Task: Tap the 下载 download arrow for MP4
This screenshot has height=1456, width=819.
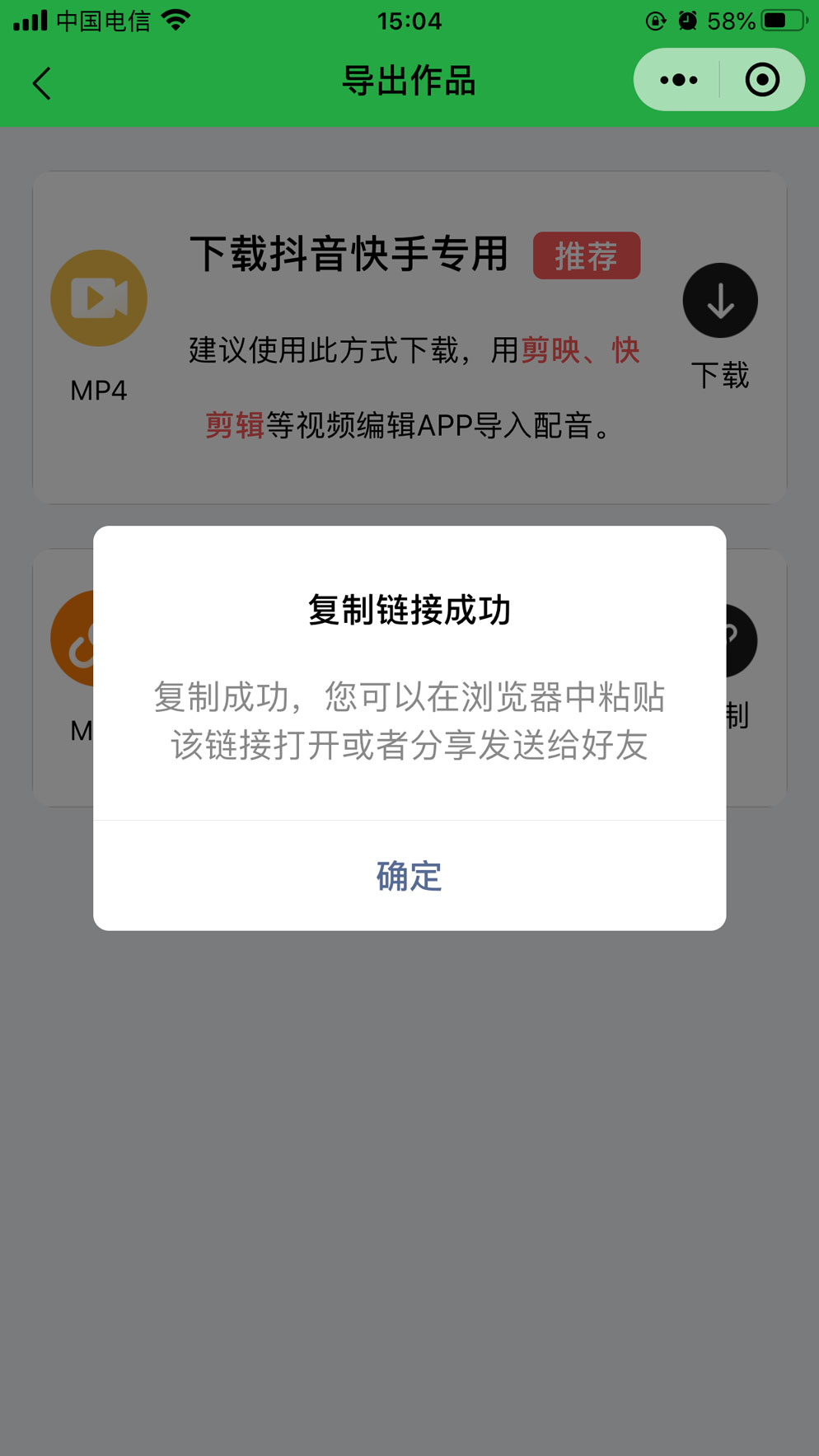Action: point(720,301)
